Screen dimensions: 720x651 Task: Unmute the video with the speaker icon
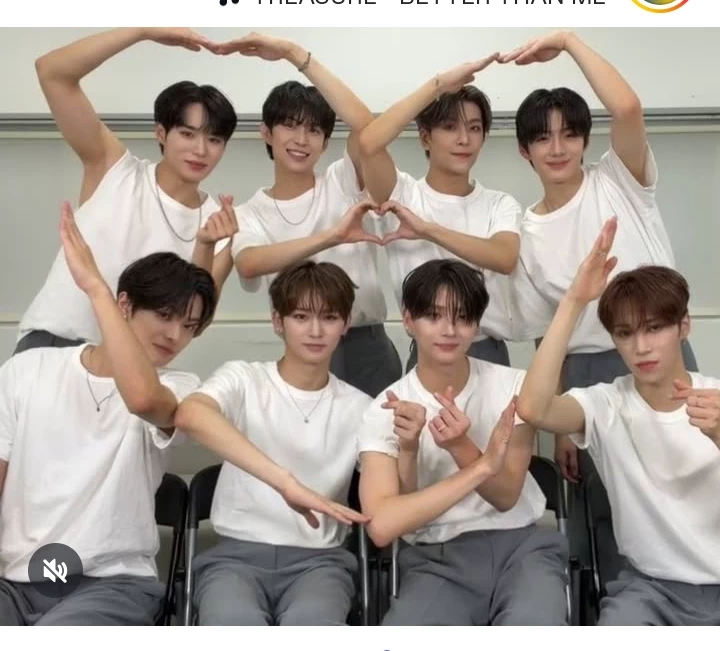point(55,571)
